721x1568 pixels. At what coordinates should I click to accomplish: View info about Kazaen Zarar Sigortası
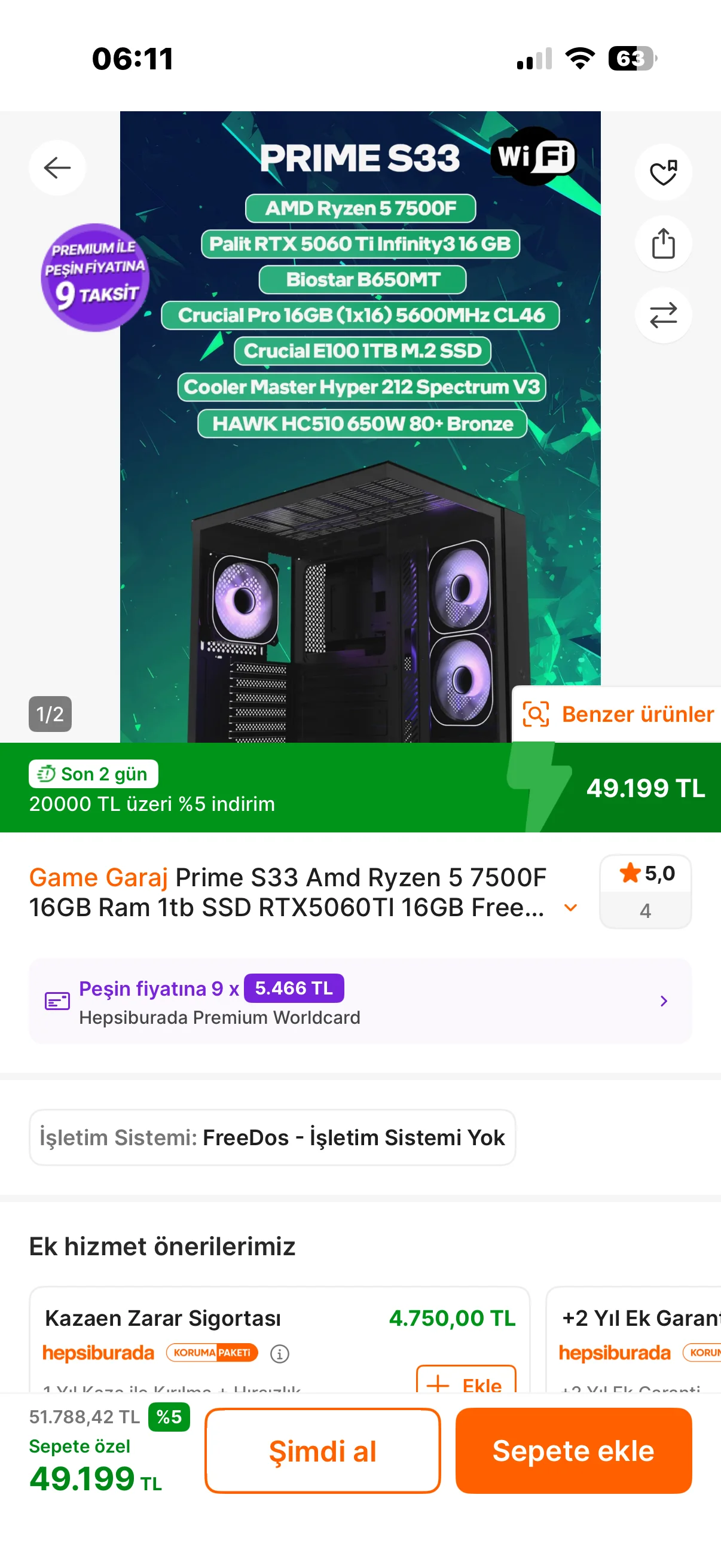coord(280,1354)
